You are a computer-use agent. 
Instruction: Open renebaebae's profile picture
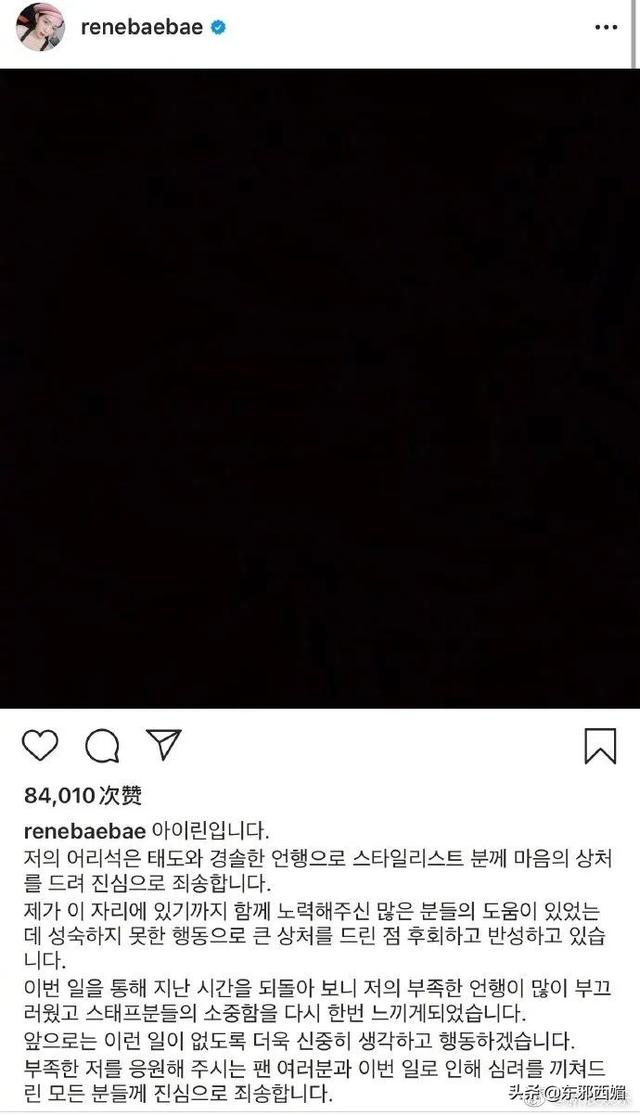tap(40, 28)
